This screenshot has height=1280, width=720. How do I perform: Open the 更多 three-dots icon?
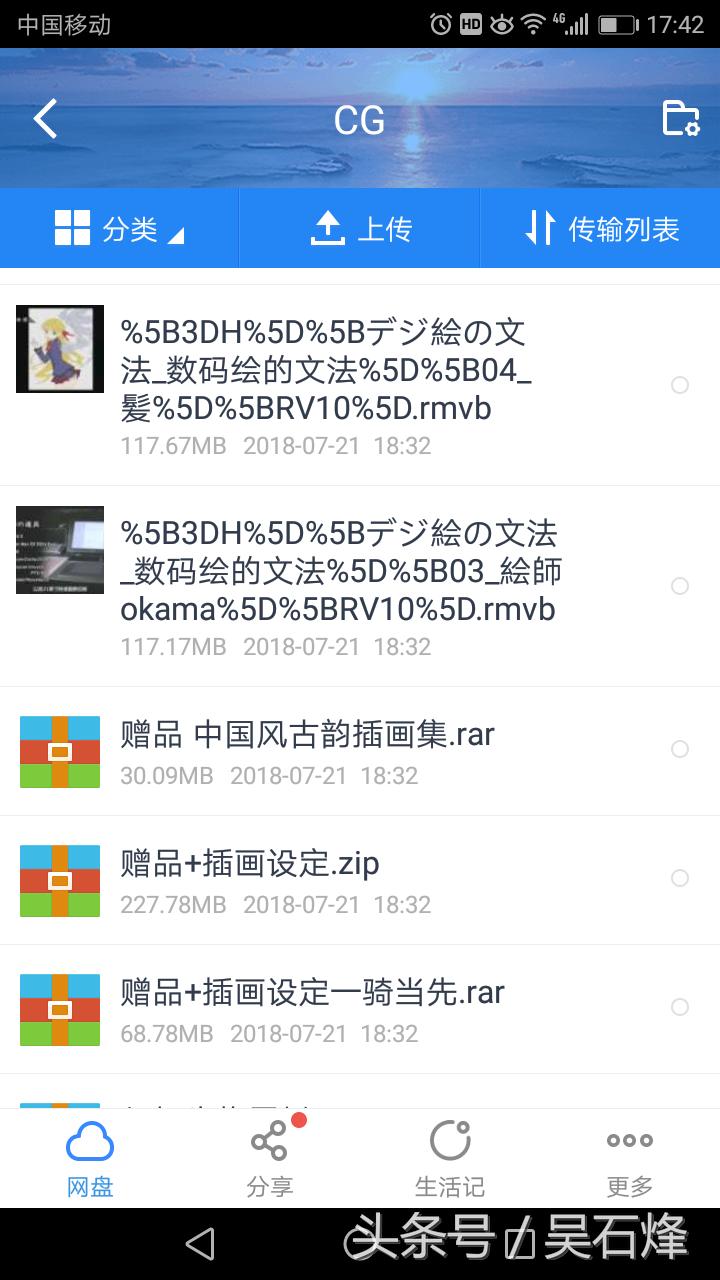[x=629, y=1140]
